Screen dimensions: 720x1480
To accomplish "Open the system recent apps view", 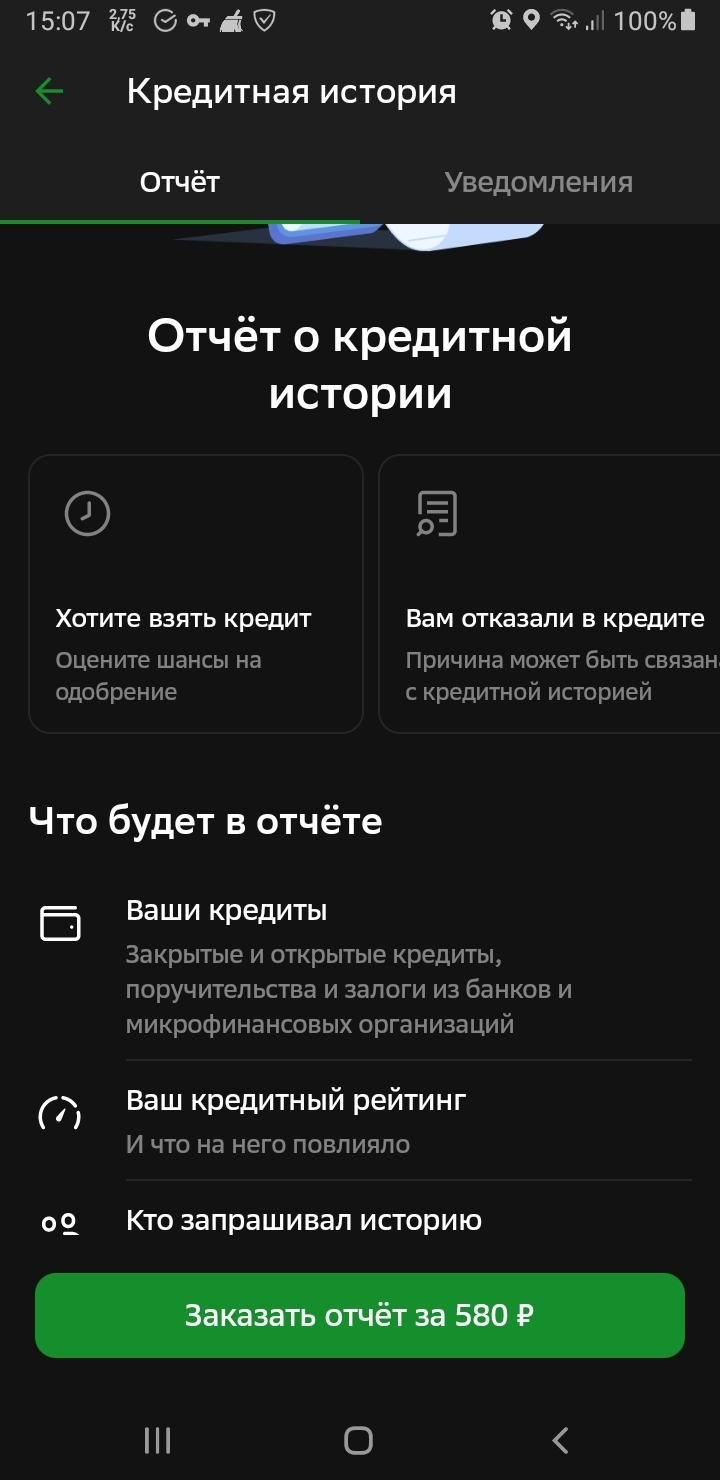I will point(158,1440).
